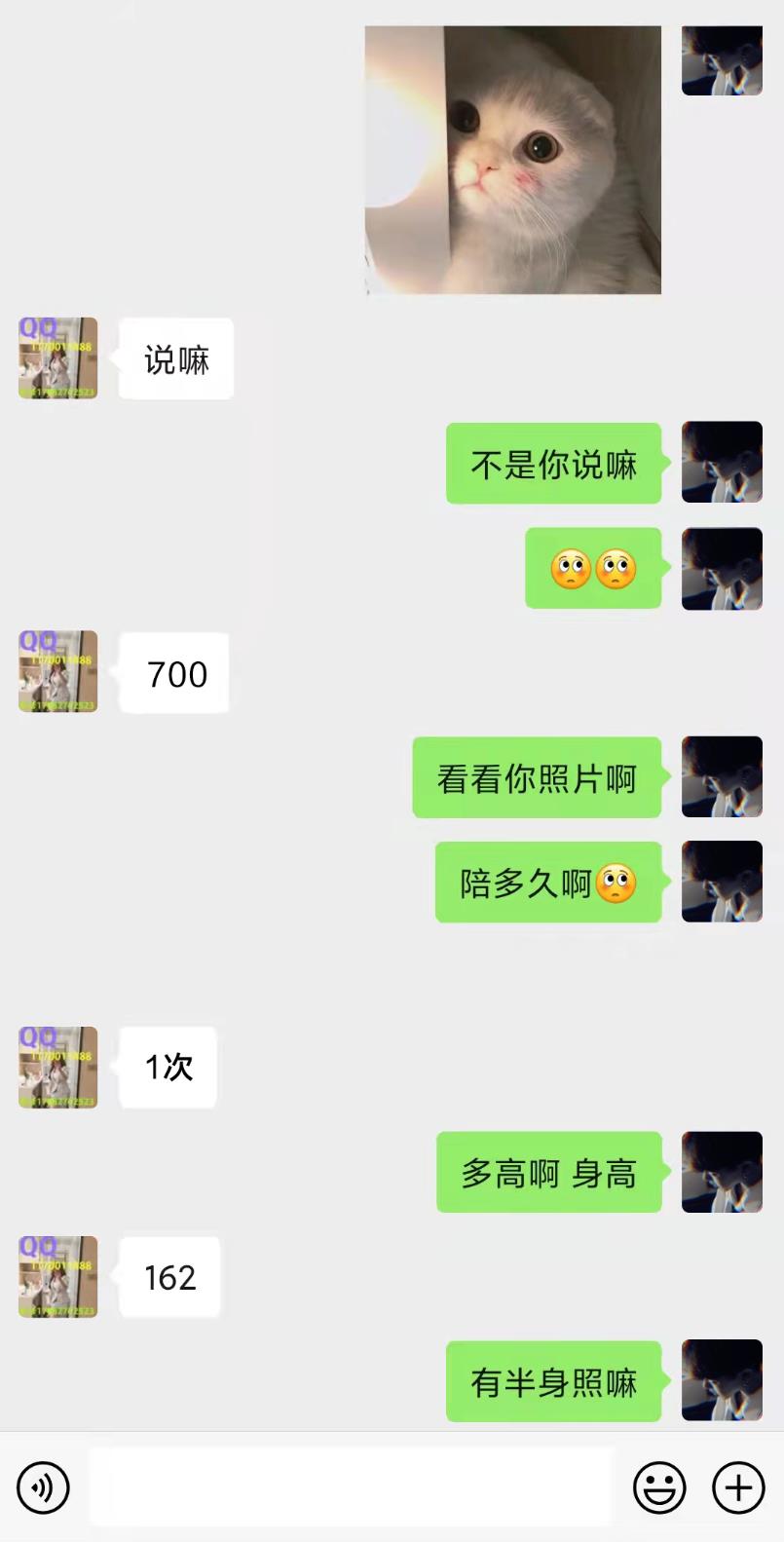Viewport: 784px width, 1542px height.
Task: Open the emoji sticker panel
Action: [659, 1487]
